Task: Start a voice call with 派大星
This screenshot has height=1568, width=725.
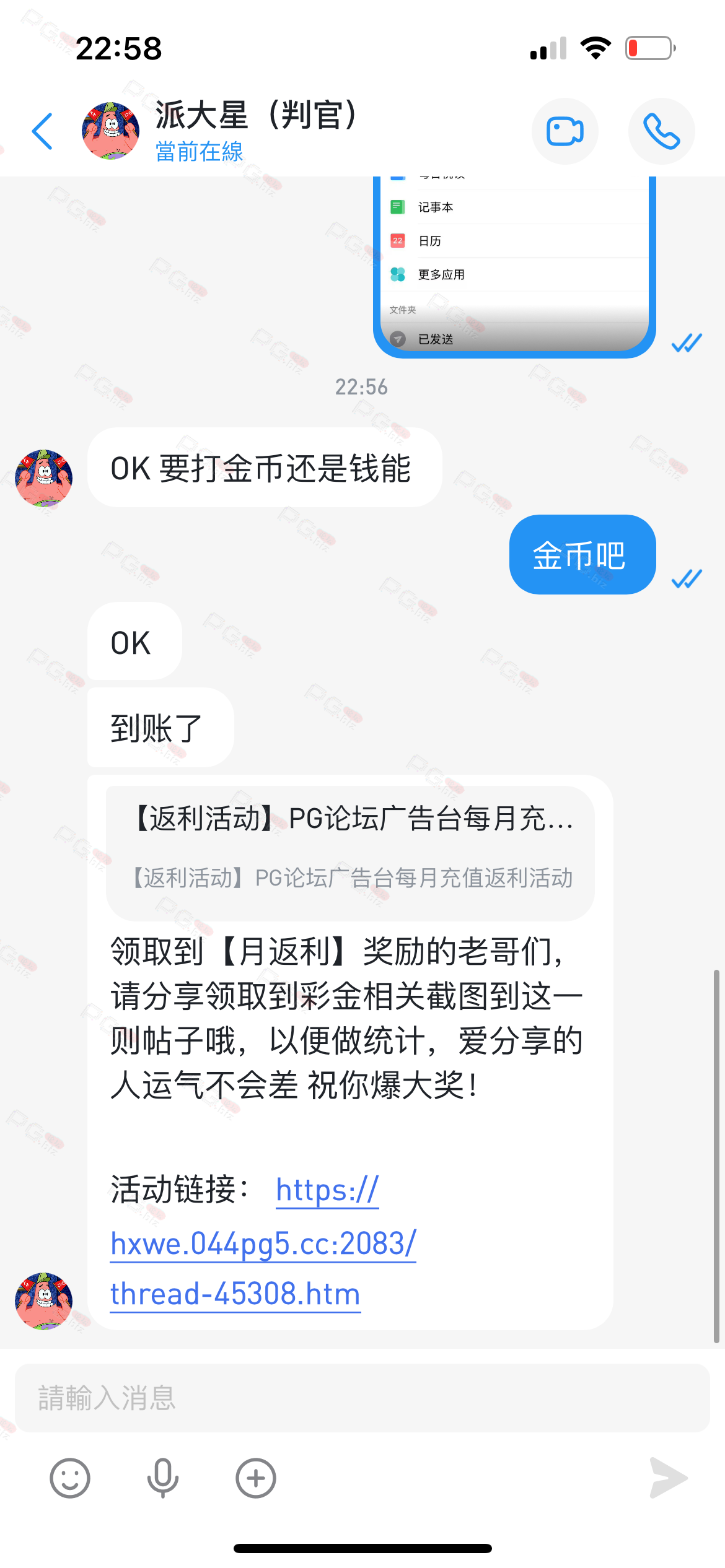Action: pos(661,131)
